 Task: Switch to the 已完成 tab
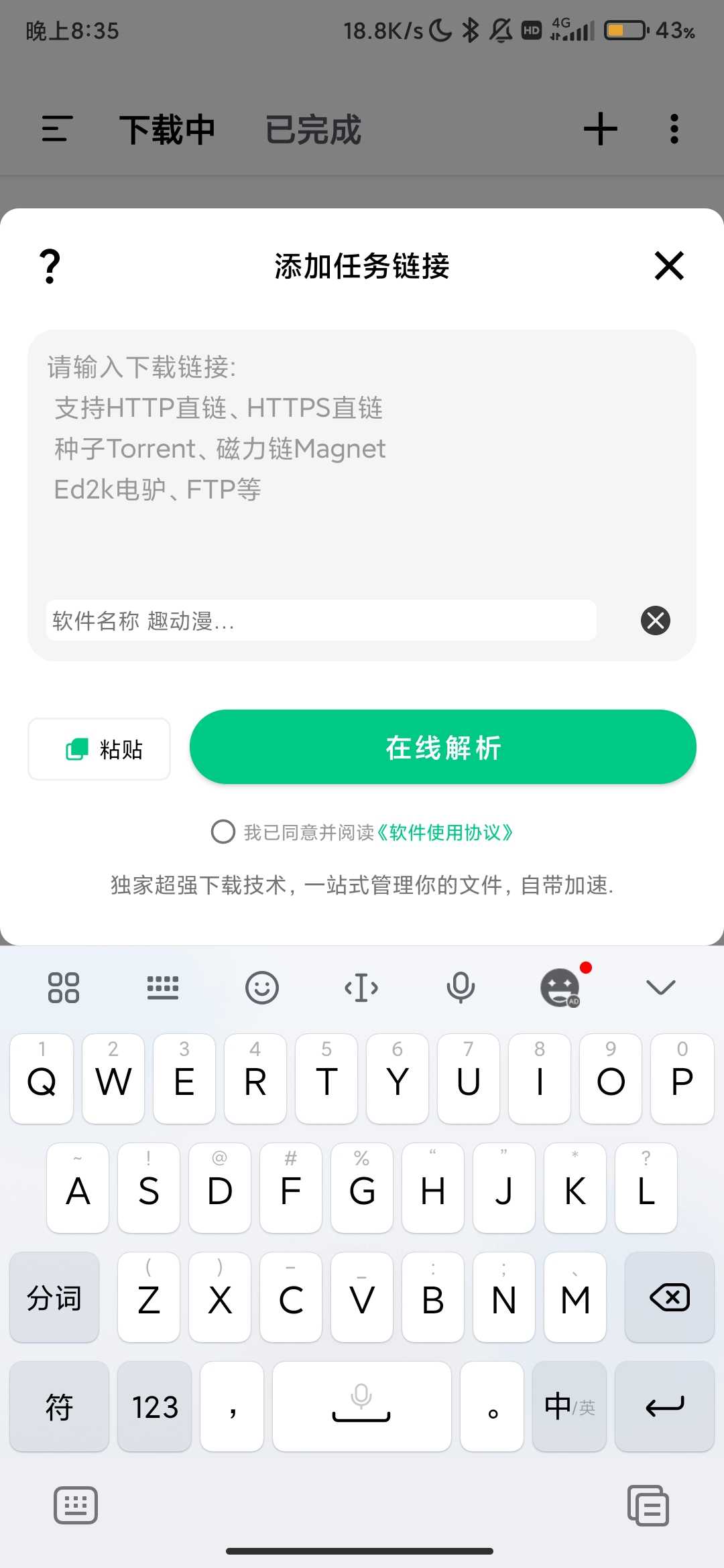click(x=313, y=129)
